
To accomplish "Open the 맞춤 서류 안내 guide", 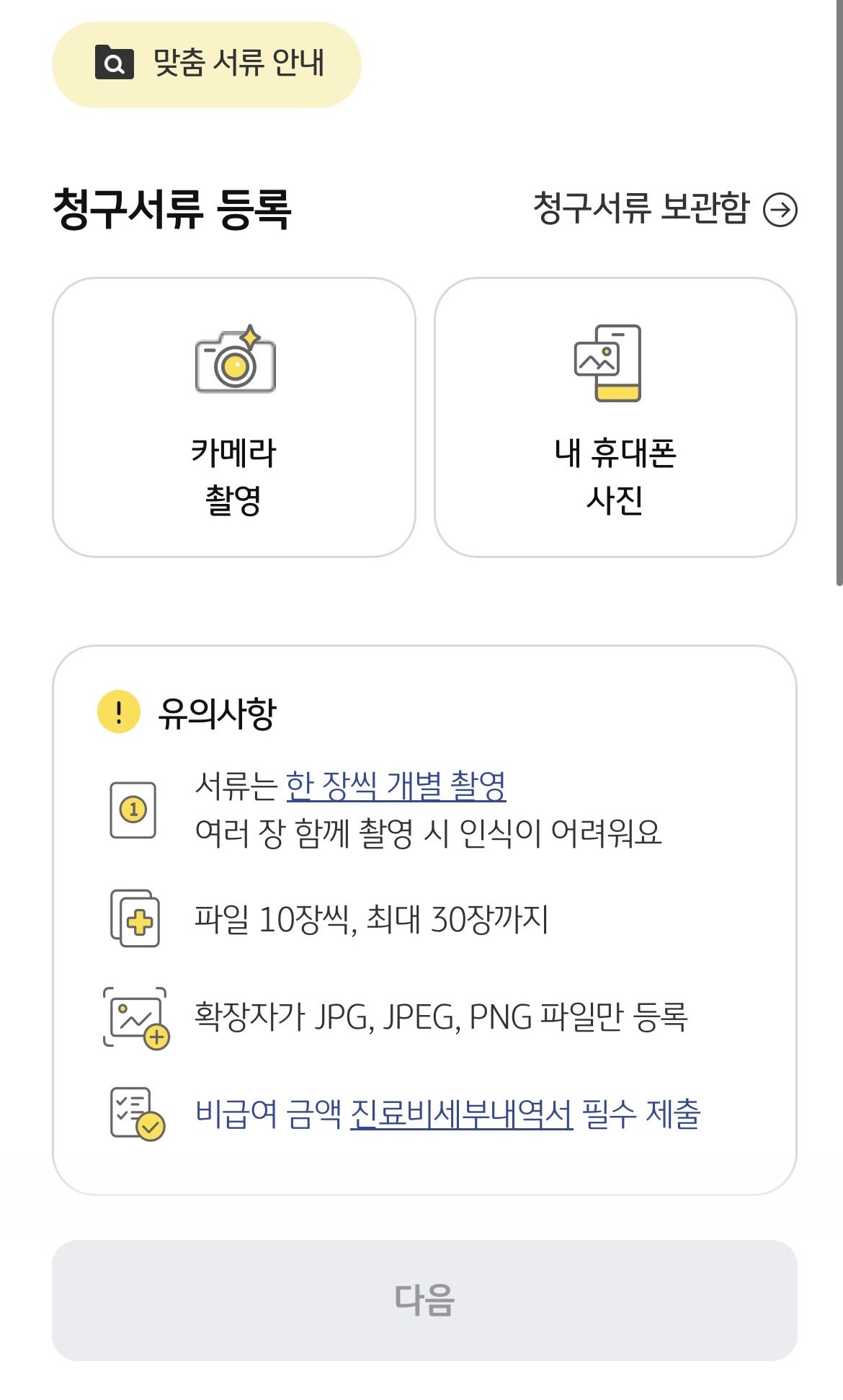I will tap(207, 64).
